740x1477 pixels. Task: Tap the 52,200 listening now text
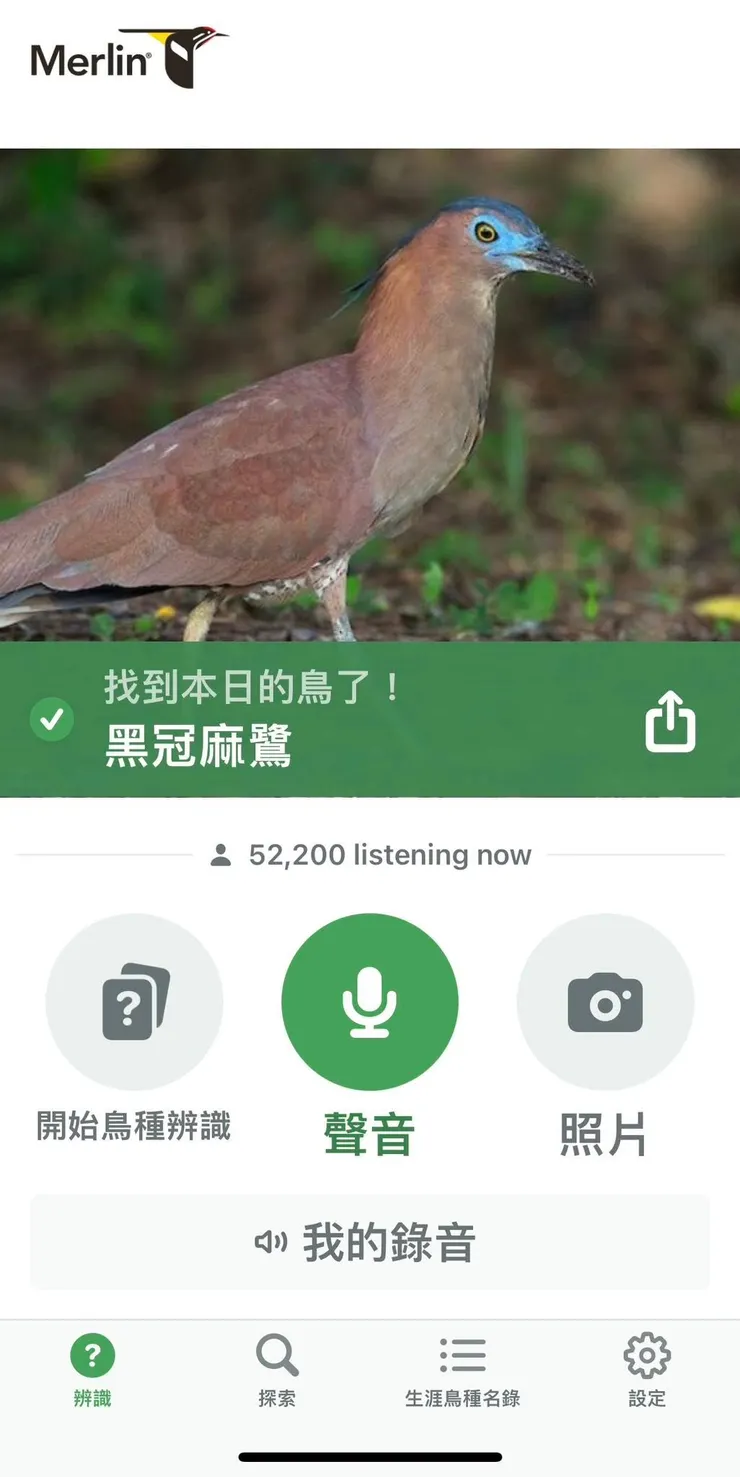(x=390, y=855)
